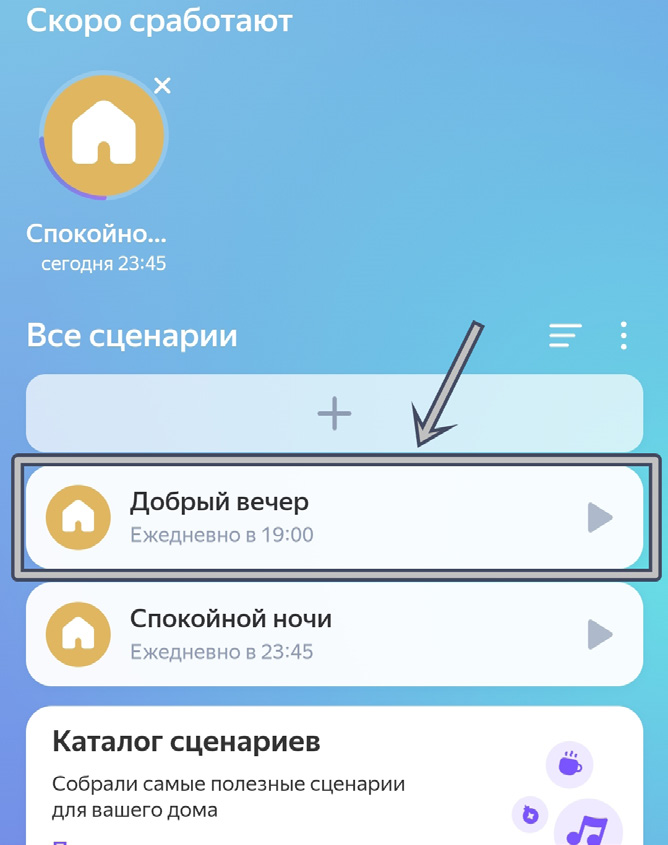668x845 pixels.
Task: Dismiss the upcoming Спокойно... scenario
Action: pos(162,86)
